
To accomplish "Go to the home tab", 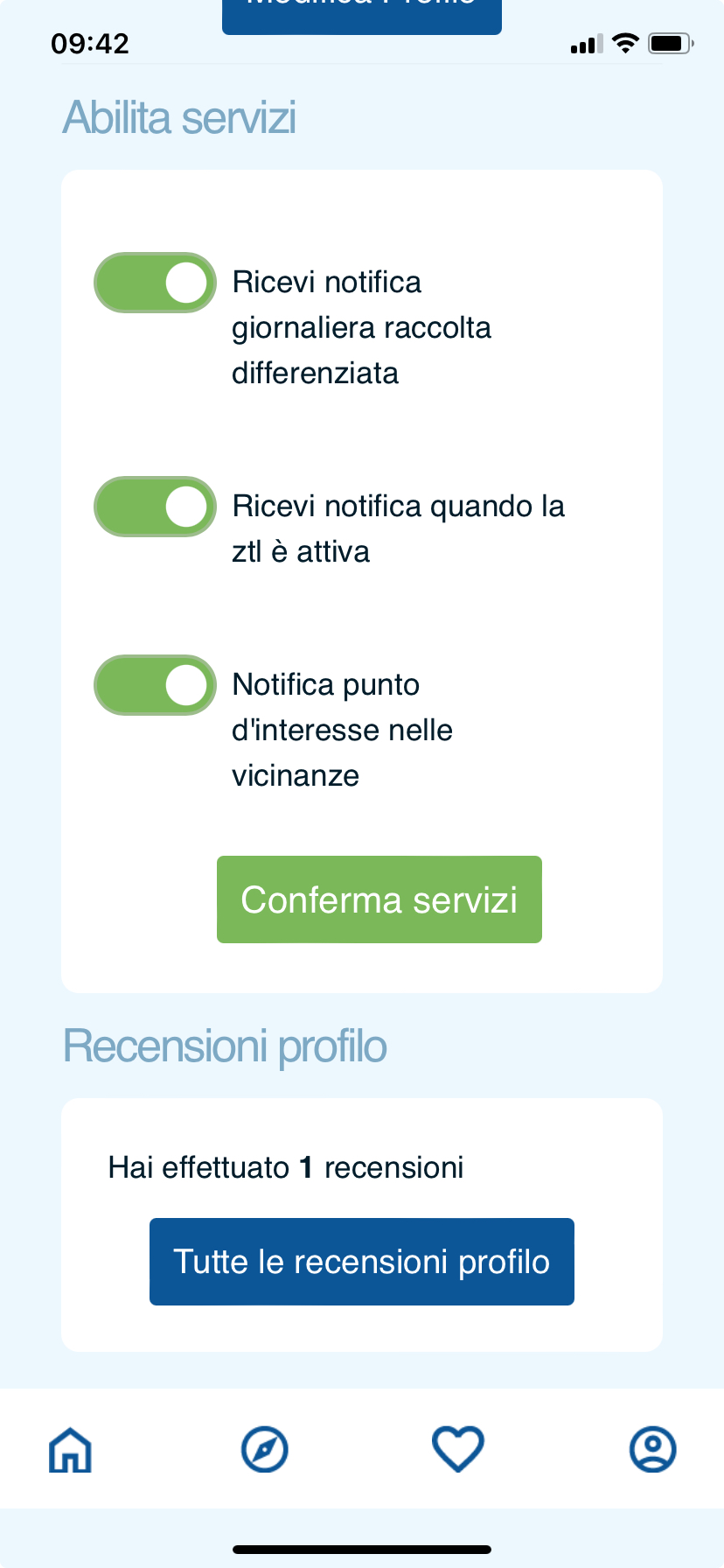I will coord(70,1450).
